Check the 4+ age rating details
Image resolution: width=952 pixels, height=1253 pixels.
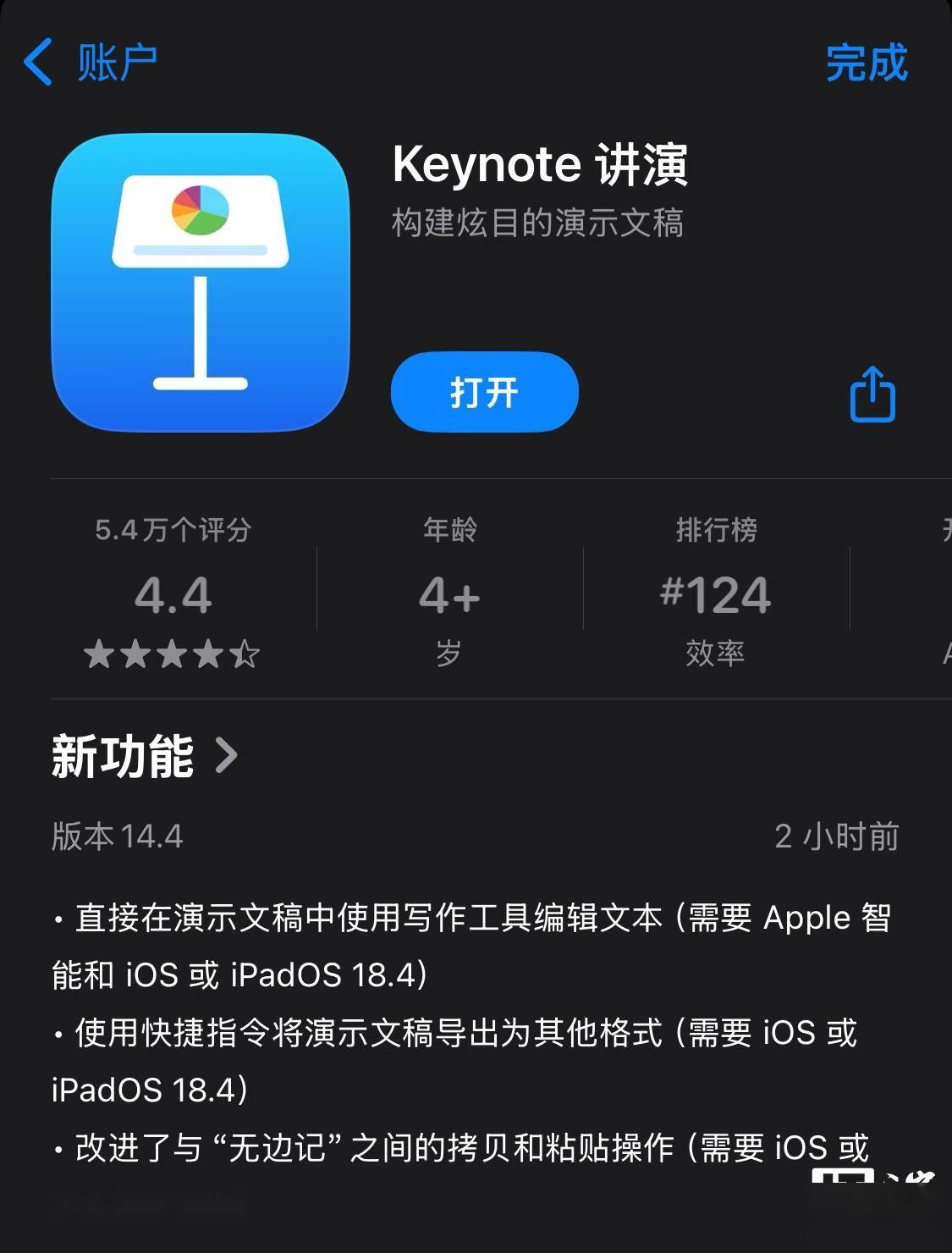449,593
